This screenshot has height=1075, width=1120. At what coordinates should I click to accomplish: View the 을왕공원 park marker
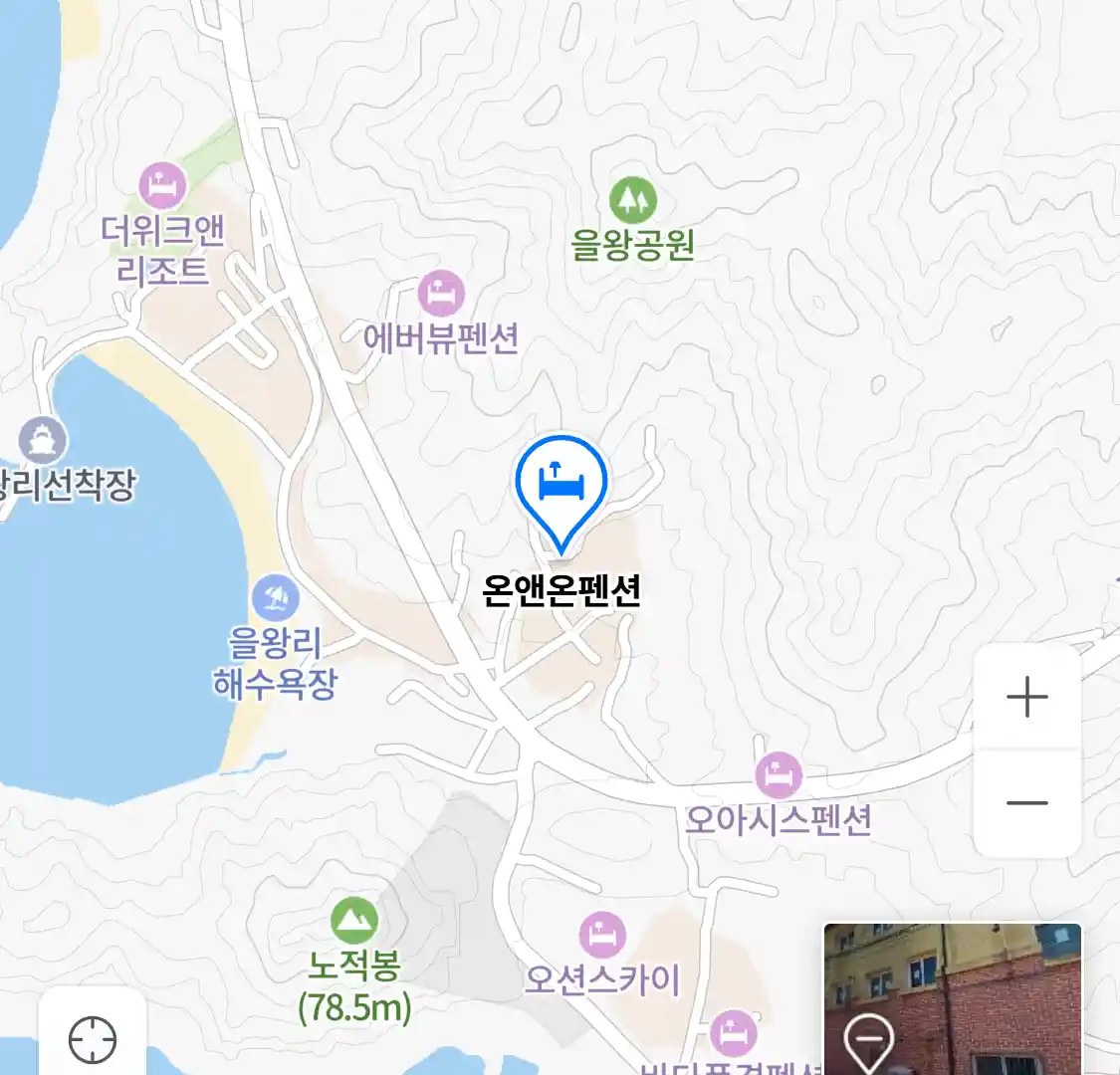[632, 200]
